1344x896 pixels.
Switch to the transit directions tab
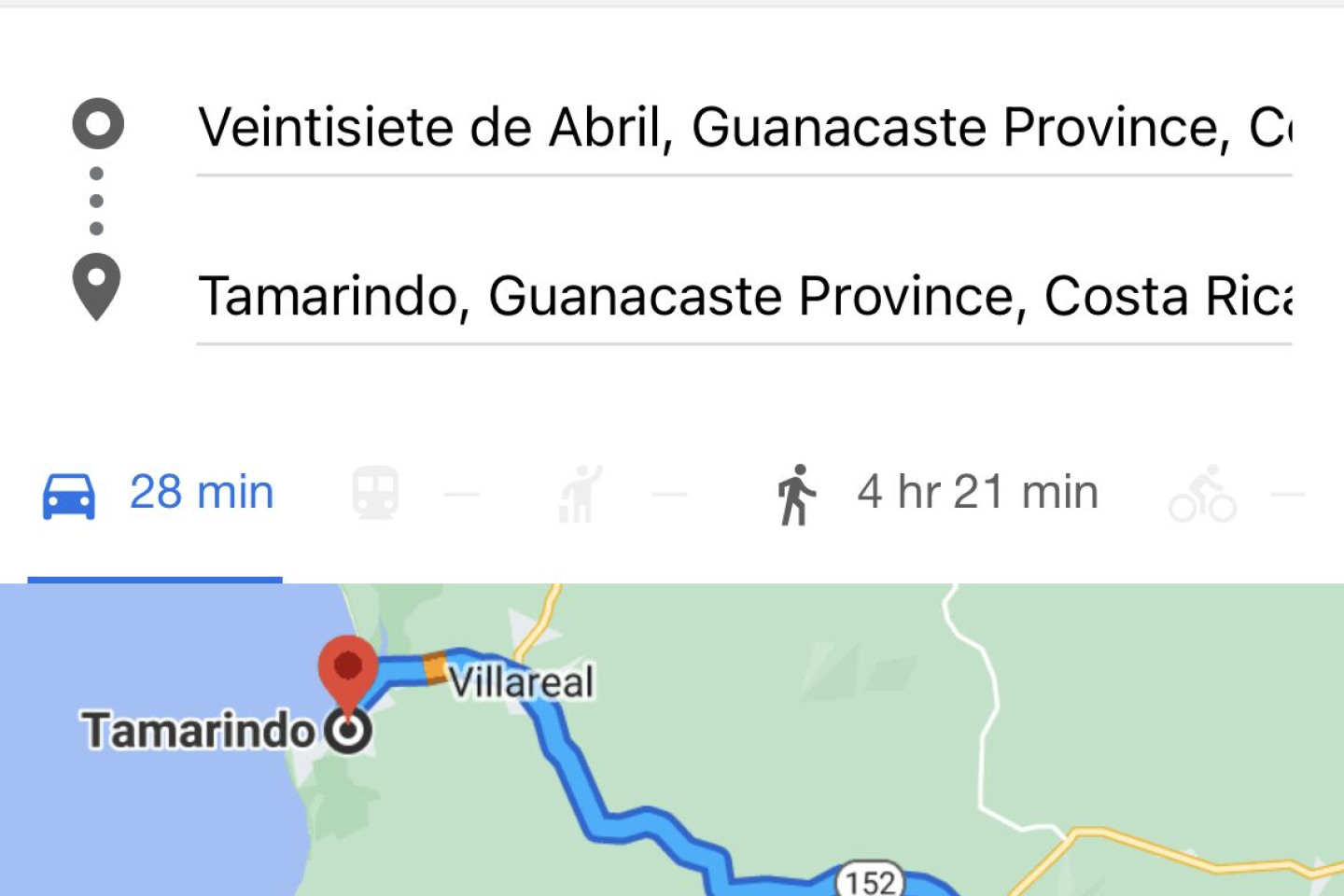tap(376, 494)
